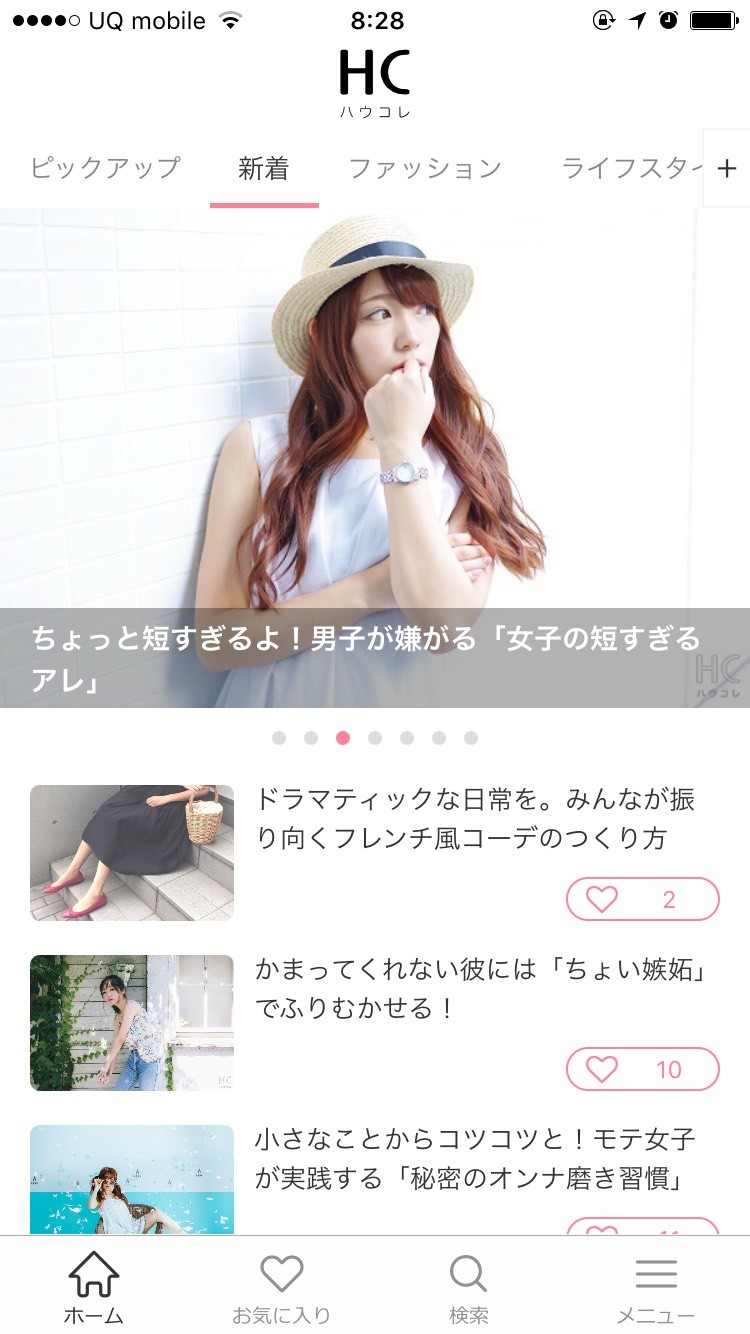
Task: Open the お気に入り favorites tab
Action: click(281, 1288)
